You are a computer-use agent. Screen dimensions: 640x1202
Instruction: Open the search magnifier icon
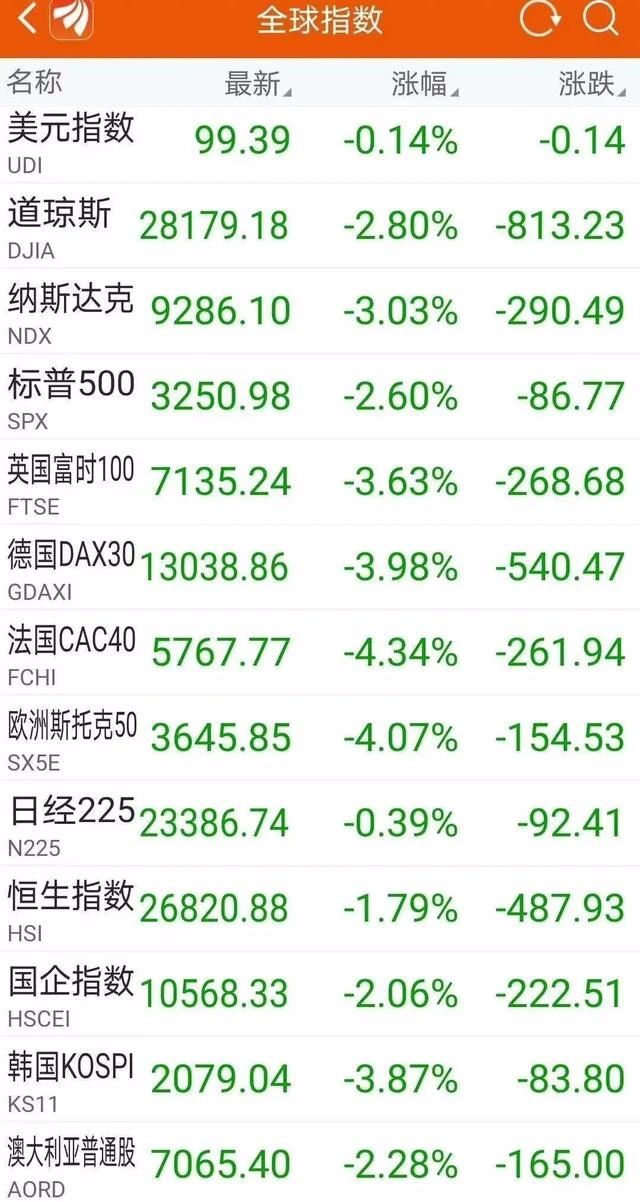click(x=601, y=20)
